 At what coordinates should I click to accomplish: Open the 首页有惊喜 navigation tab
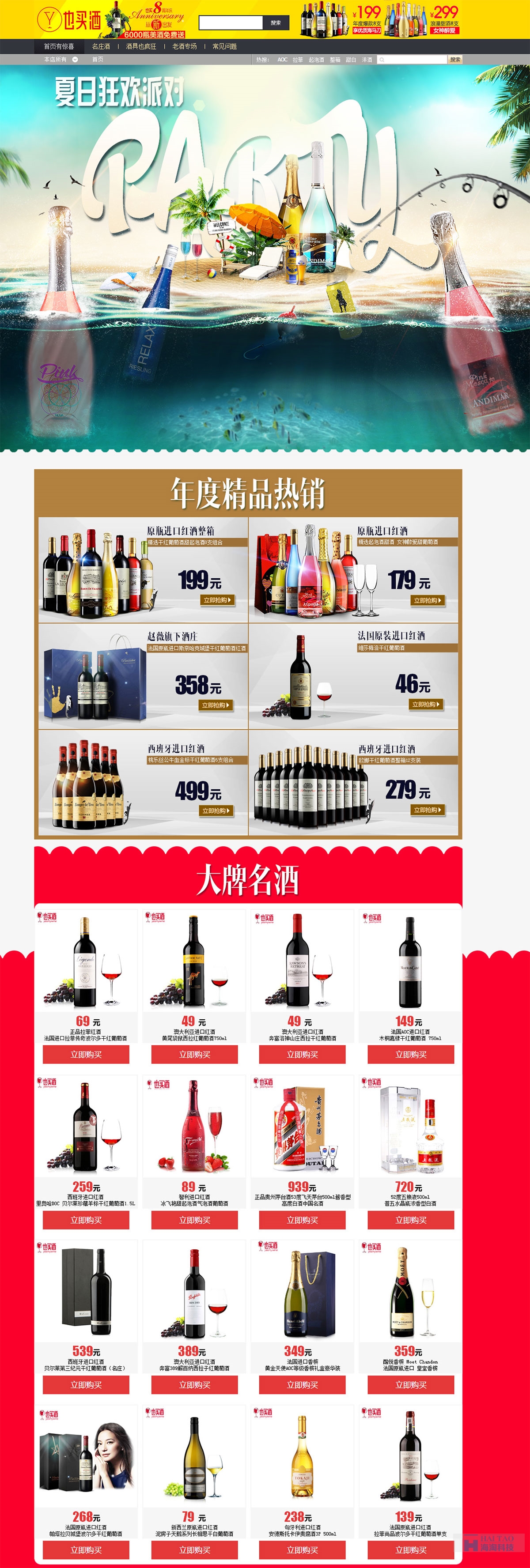(58, 46)
